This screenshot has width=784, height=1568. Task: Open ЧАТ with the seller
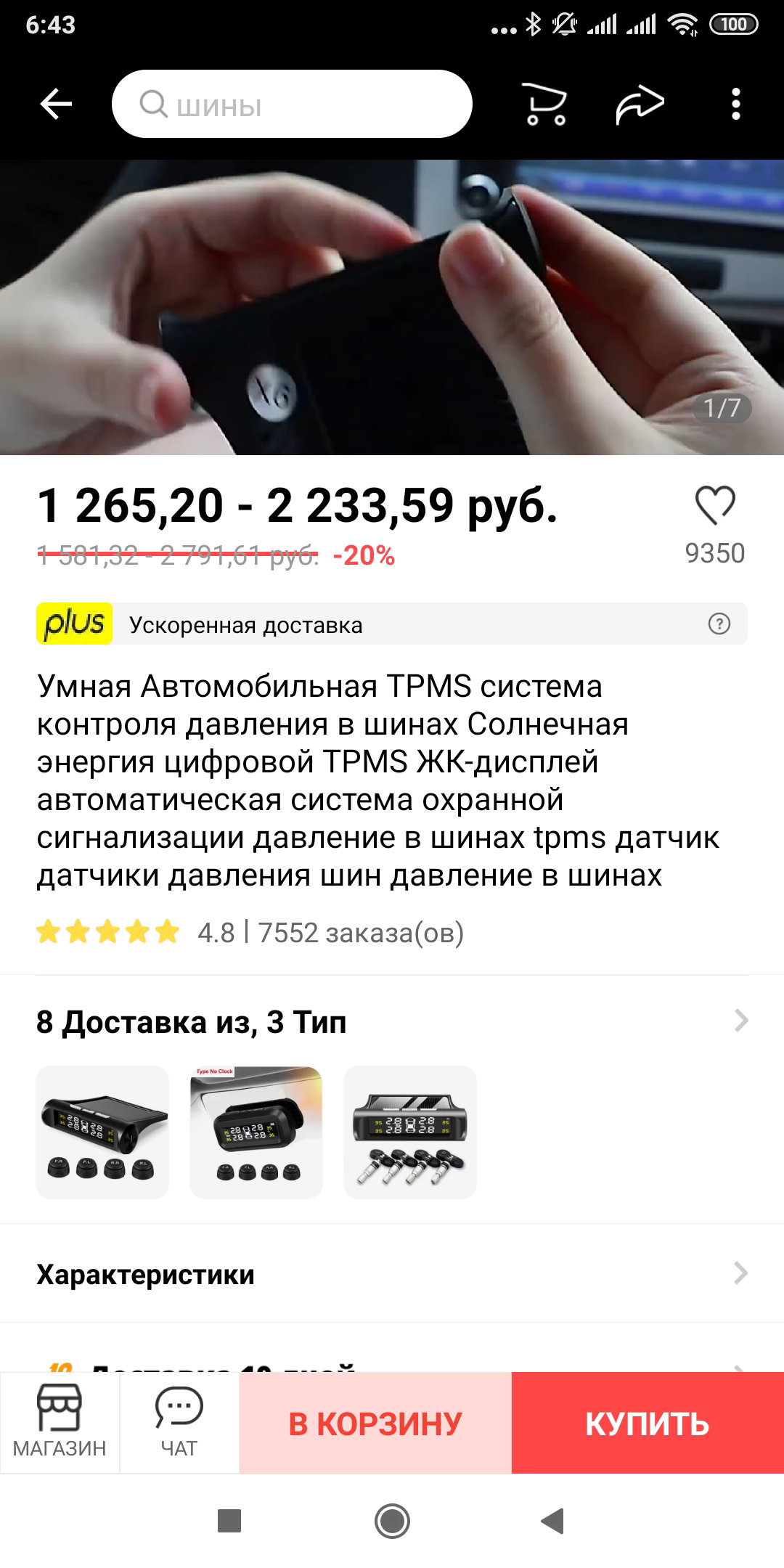(179, 1422)
